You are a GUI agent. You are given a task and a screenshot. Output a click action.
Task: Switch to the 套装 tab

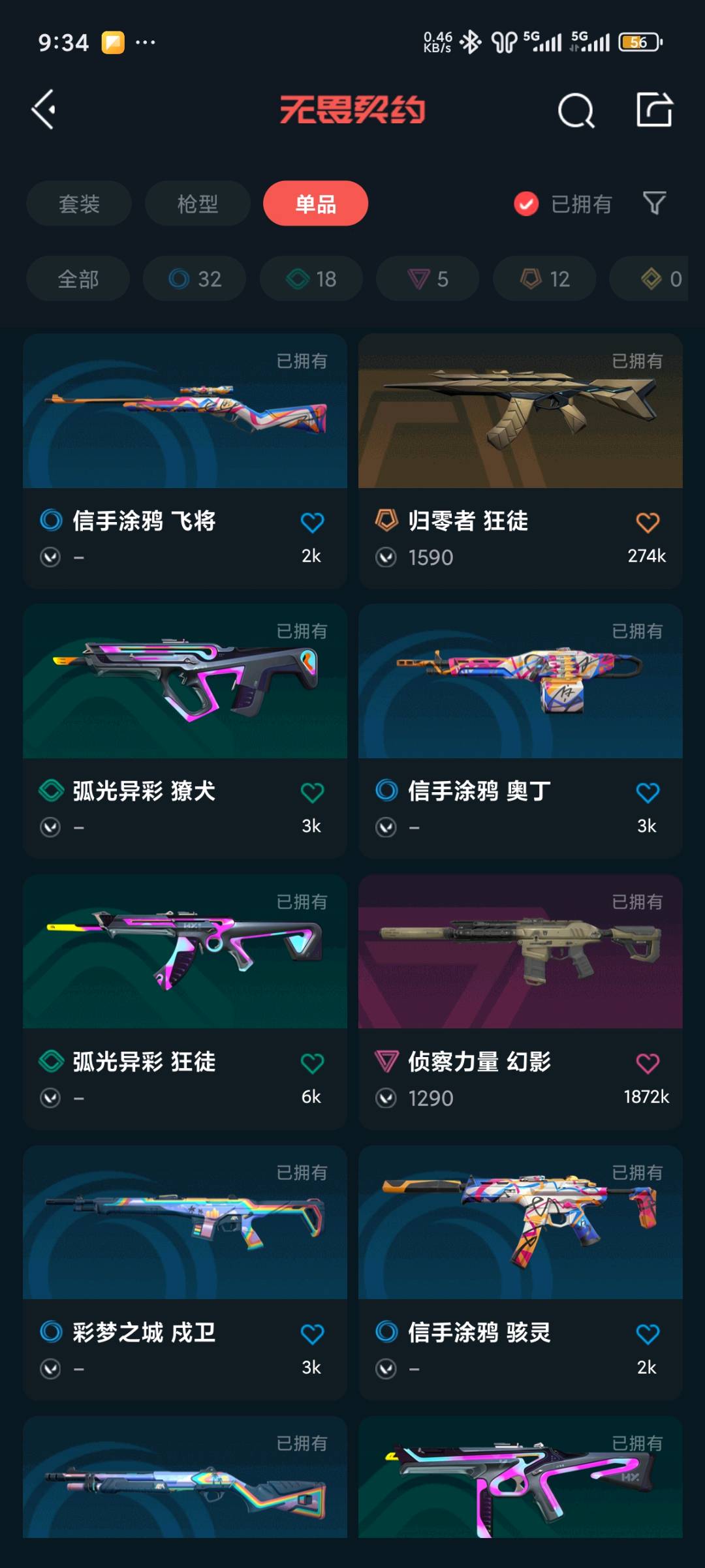[79, 204]
